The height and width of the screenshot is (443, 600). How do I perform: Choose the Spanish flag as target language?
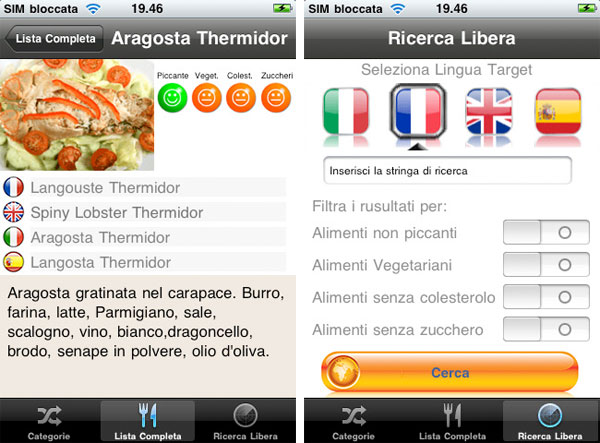[559, 110]
